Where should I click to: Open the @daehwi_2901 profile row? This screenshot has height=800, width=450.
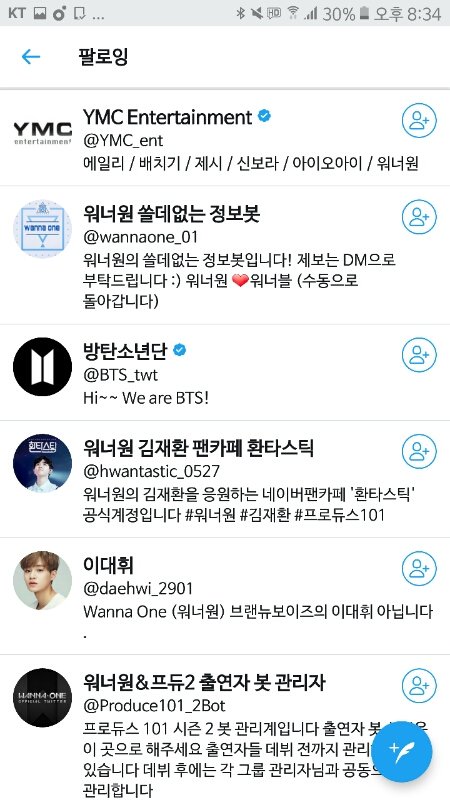pos(225,596)
